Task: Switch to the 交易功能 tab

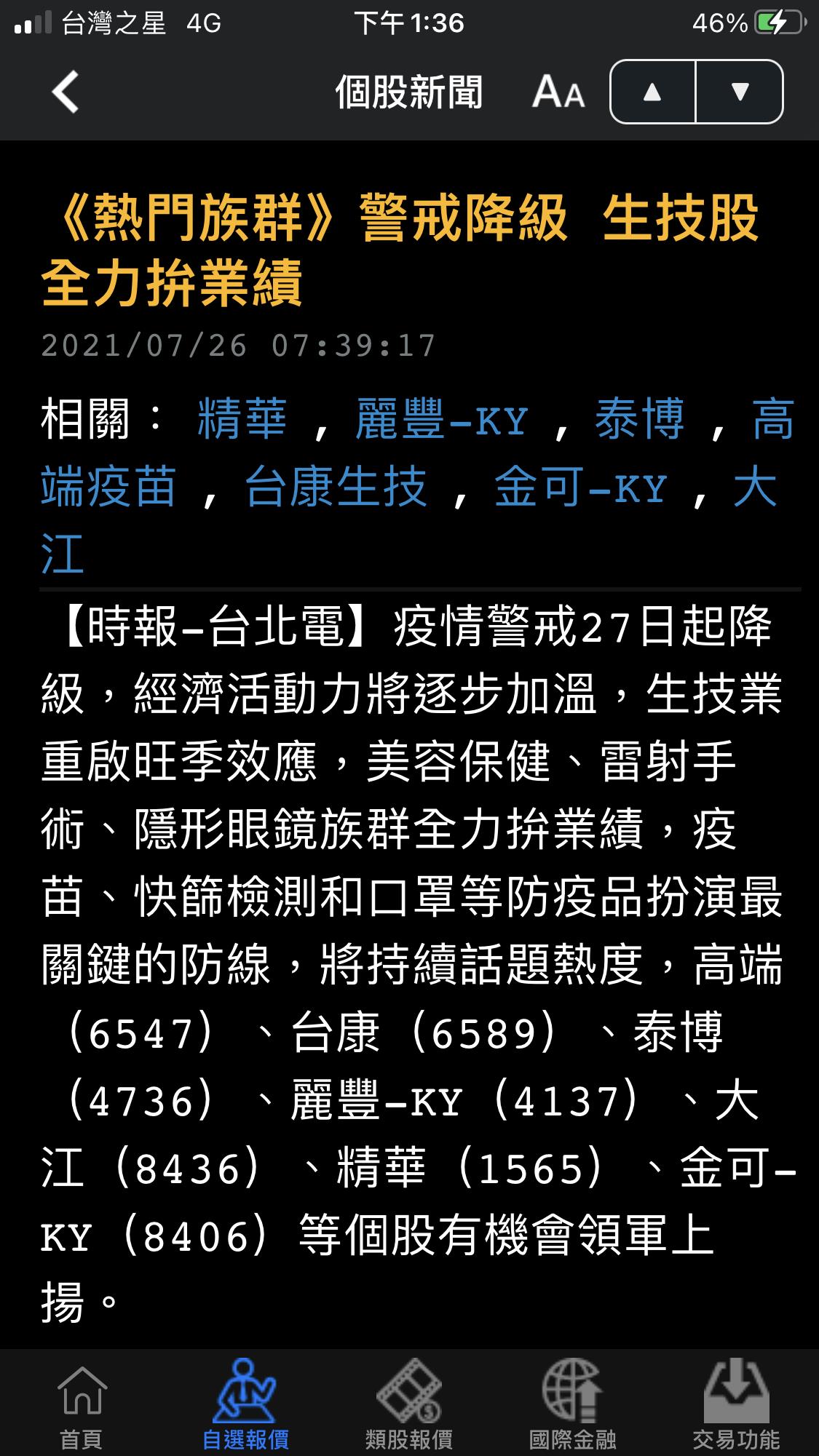Action: point(736,1403)
